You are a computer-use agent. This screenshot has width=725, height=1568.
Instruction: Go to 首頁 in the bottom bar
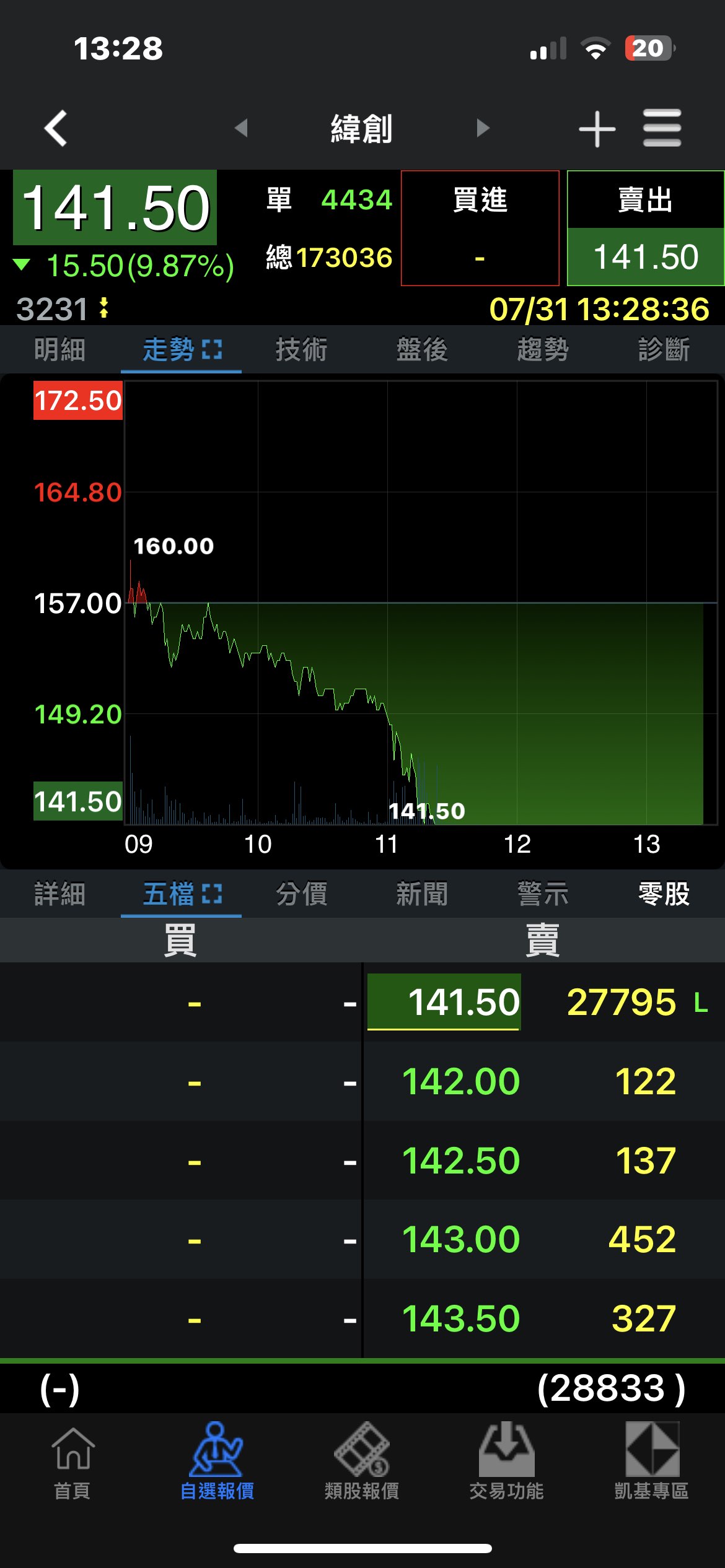(x=72, y=1462)
